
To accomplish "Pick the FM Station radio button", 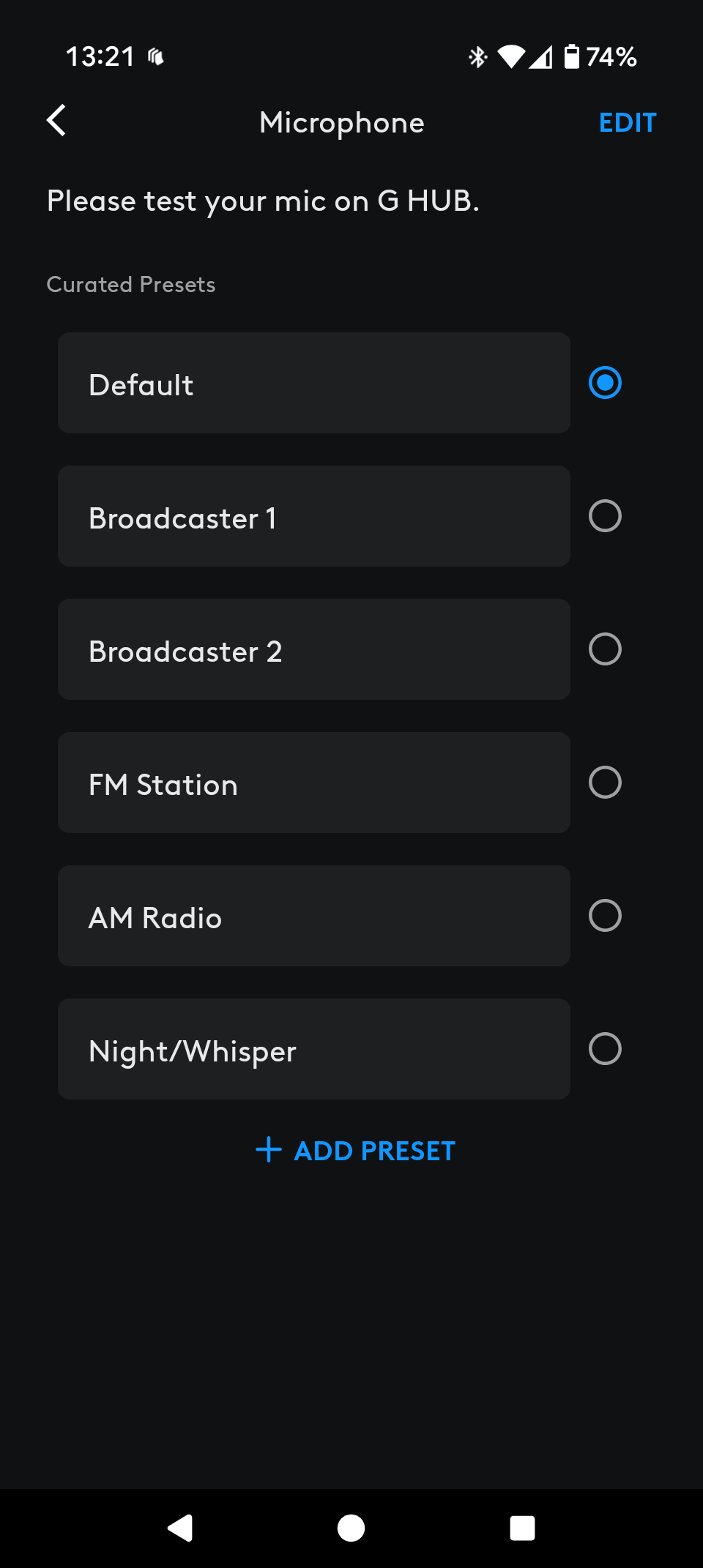I will (x=605, y=783).
